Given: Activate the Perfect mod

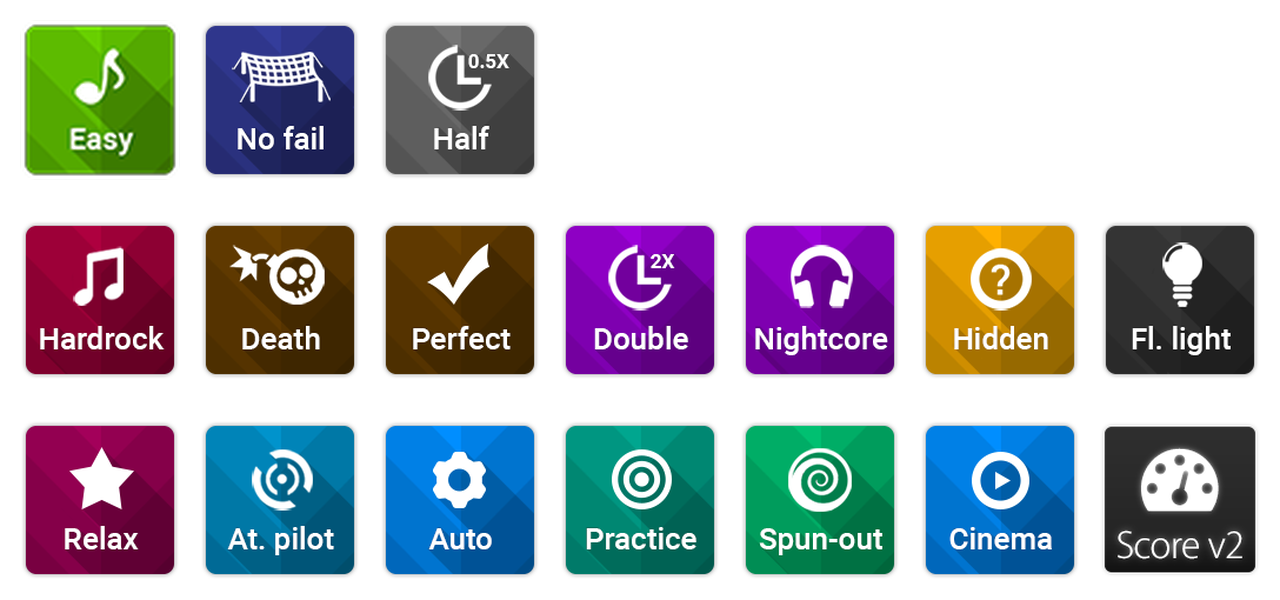Looking at the screenshot, I should (x=460, y=300).
